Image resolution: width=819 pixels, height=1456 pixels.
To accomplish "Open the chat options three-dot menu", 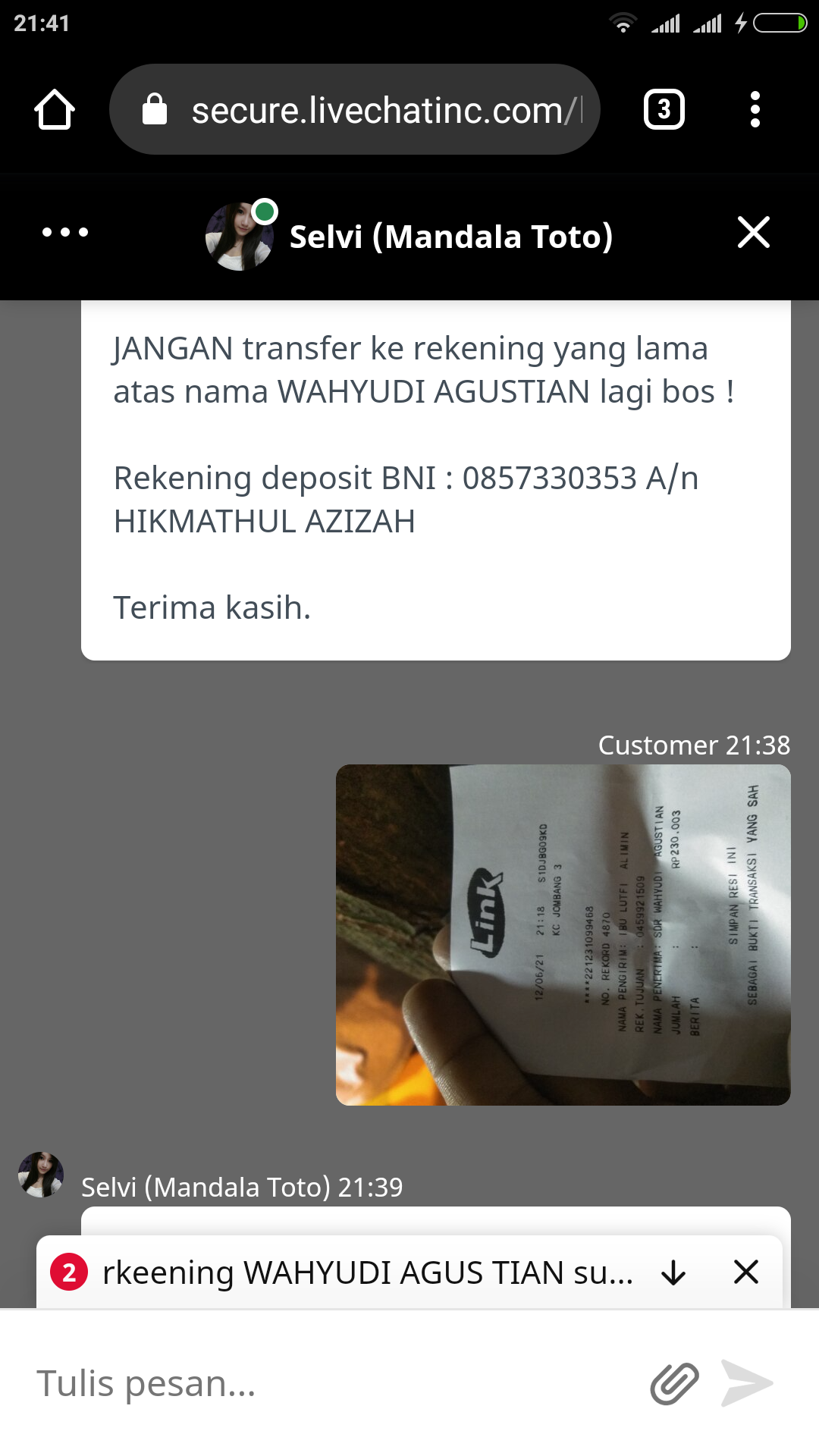I will (x=65, y=232).
